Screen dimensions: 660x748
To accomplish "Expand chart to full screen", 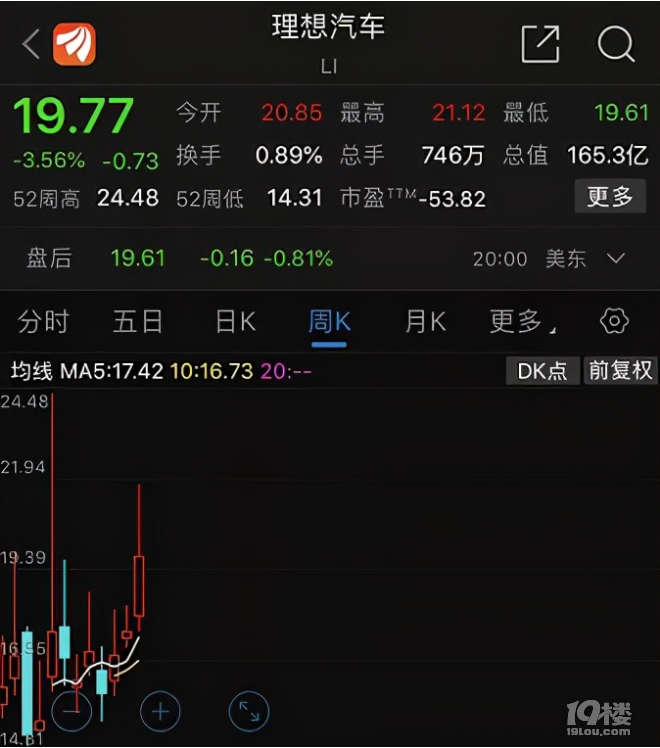I will click(249, 711).
